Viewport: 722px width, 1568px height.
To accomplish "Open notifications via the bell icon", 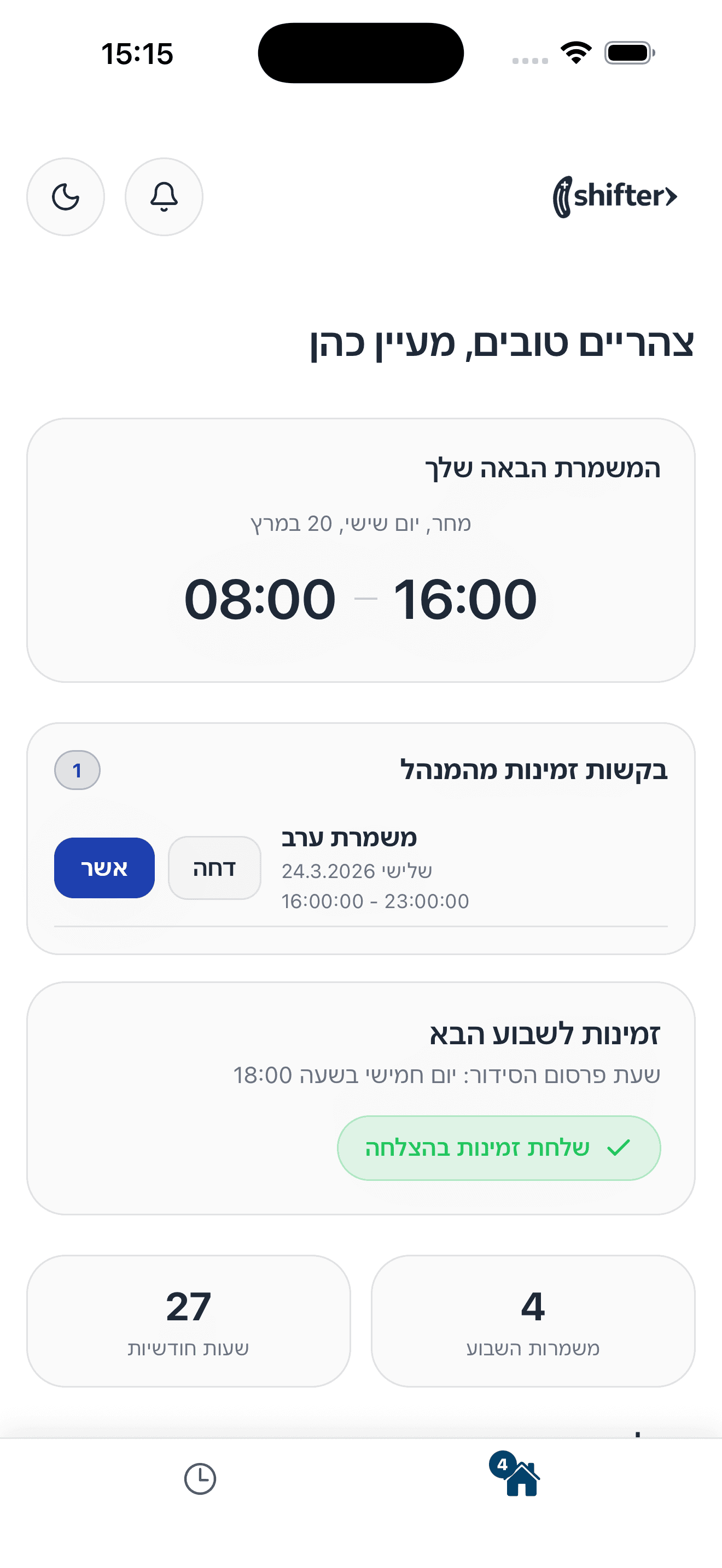I will pyautogui.click(x=164, y=197).
